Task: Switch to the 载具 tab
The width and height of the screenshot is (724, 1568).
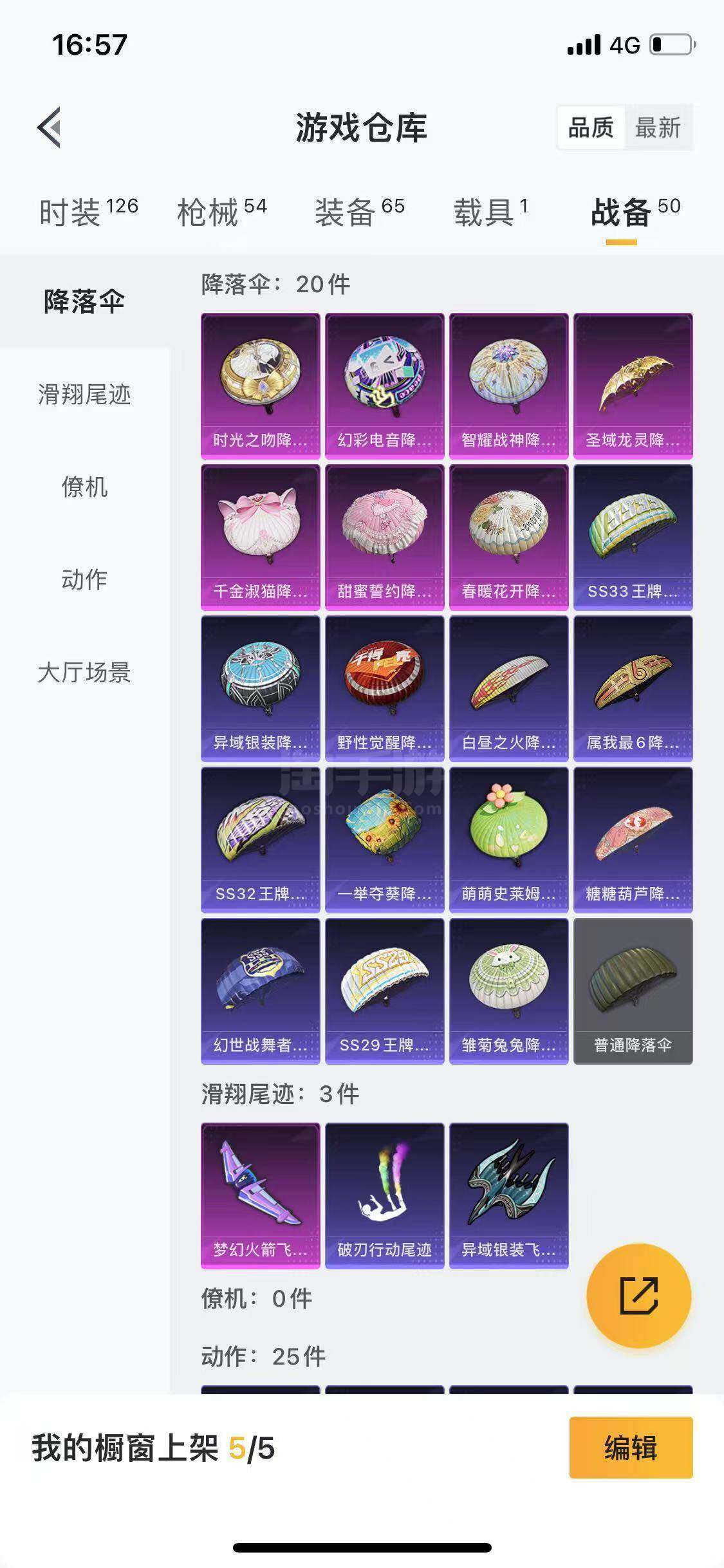Action: pos(490,212)
